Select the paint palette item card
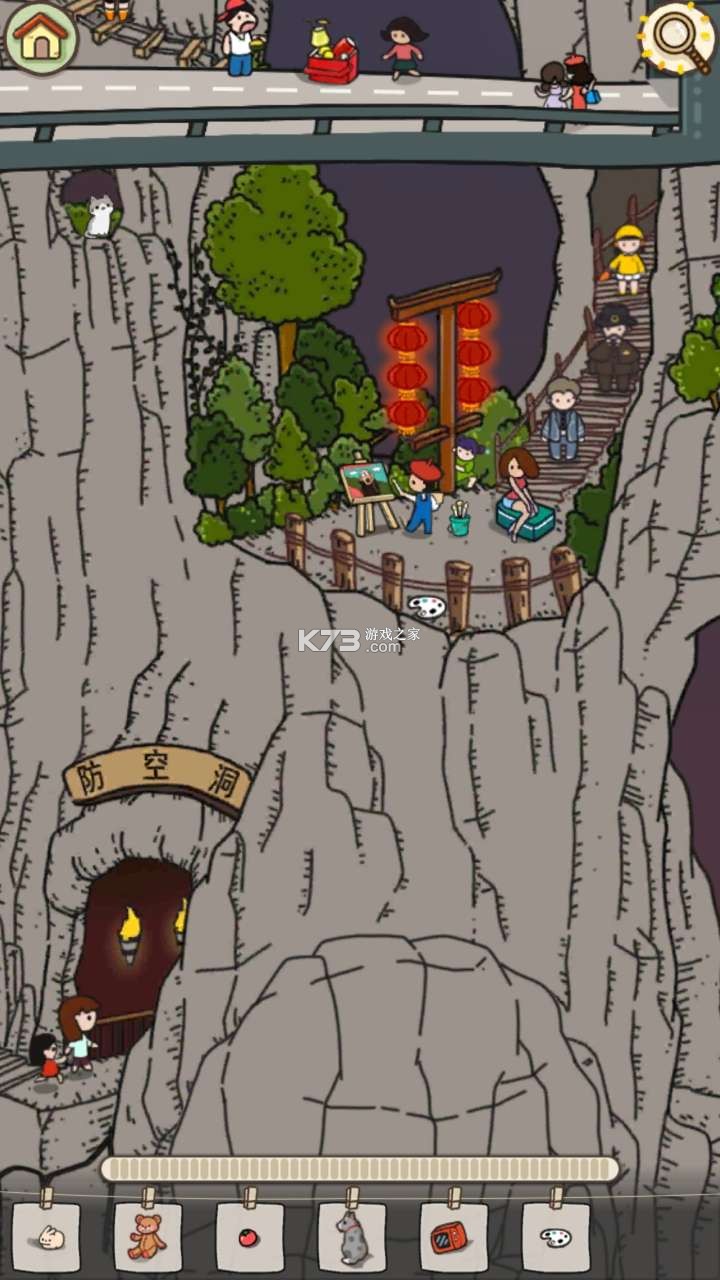720x1280 pixels. (x=556, y=1237)
